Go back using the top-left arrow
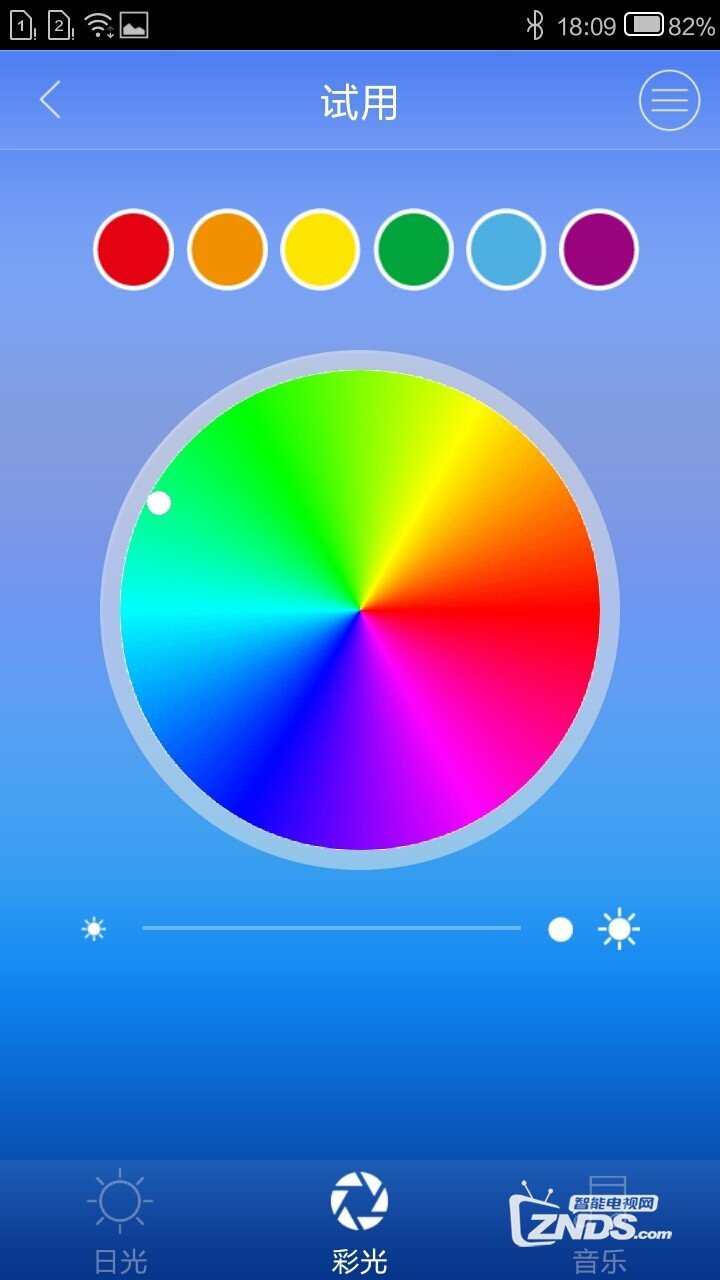Viewport: 720px width, 1280px height. click(50, 101)
